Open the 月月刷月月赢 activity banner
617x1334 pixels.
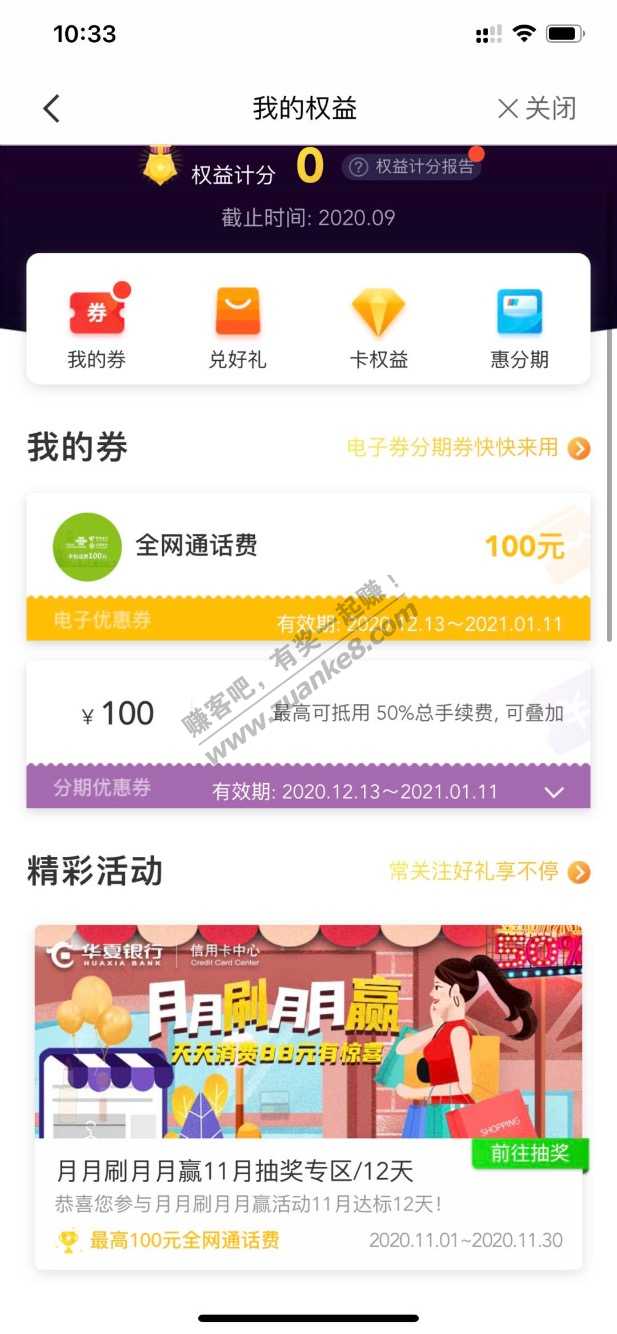pyautogui.click(x=308, y=1030)
